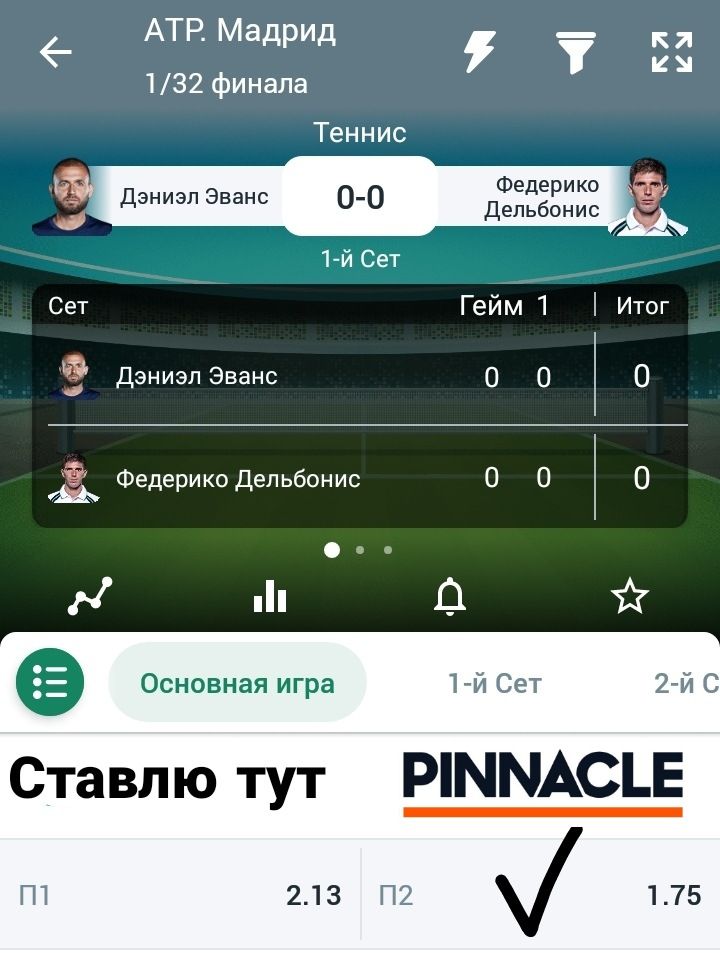
Task: Expand the match view to fullscreen
Action: coord(672,52)
